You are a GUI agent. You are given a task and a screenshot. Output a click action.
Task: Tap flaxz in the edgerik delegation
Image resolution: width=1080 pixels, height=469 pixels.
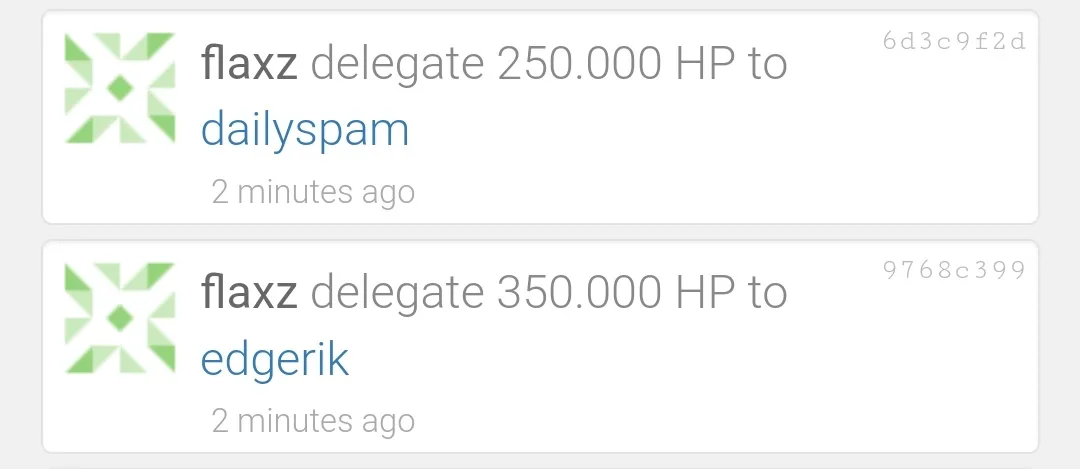pos(249,293)
